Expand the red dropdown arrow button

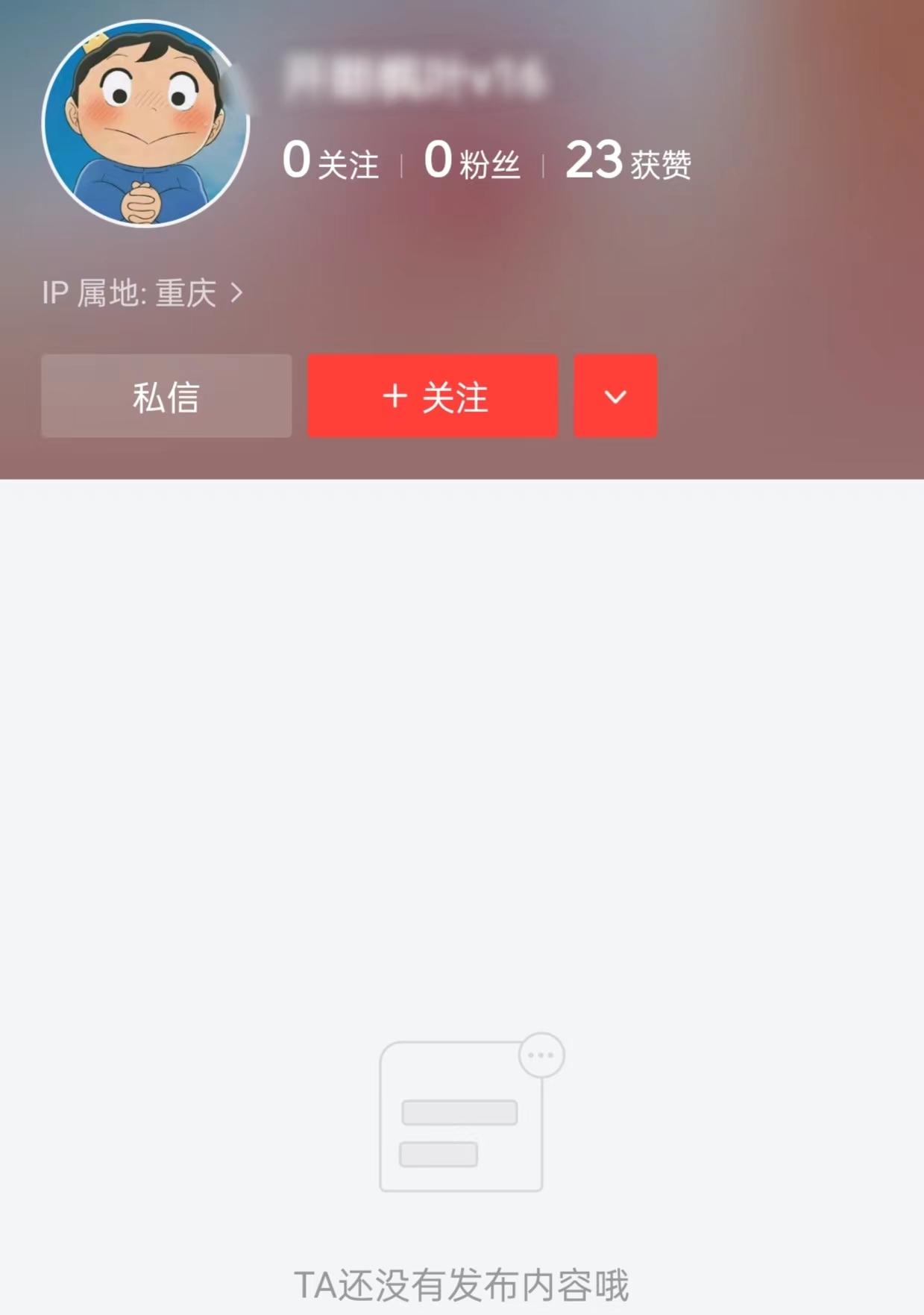615,396
